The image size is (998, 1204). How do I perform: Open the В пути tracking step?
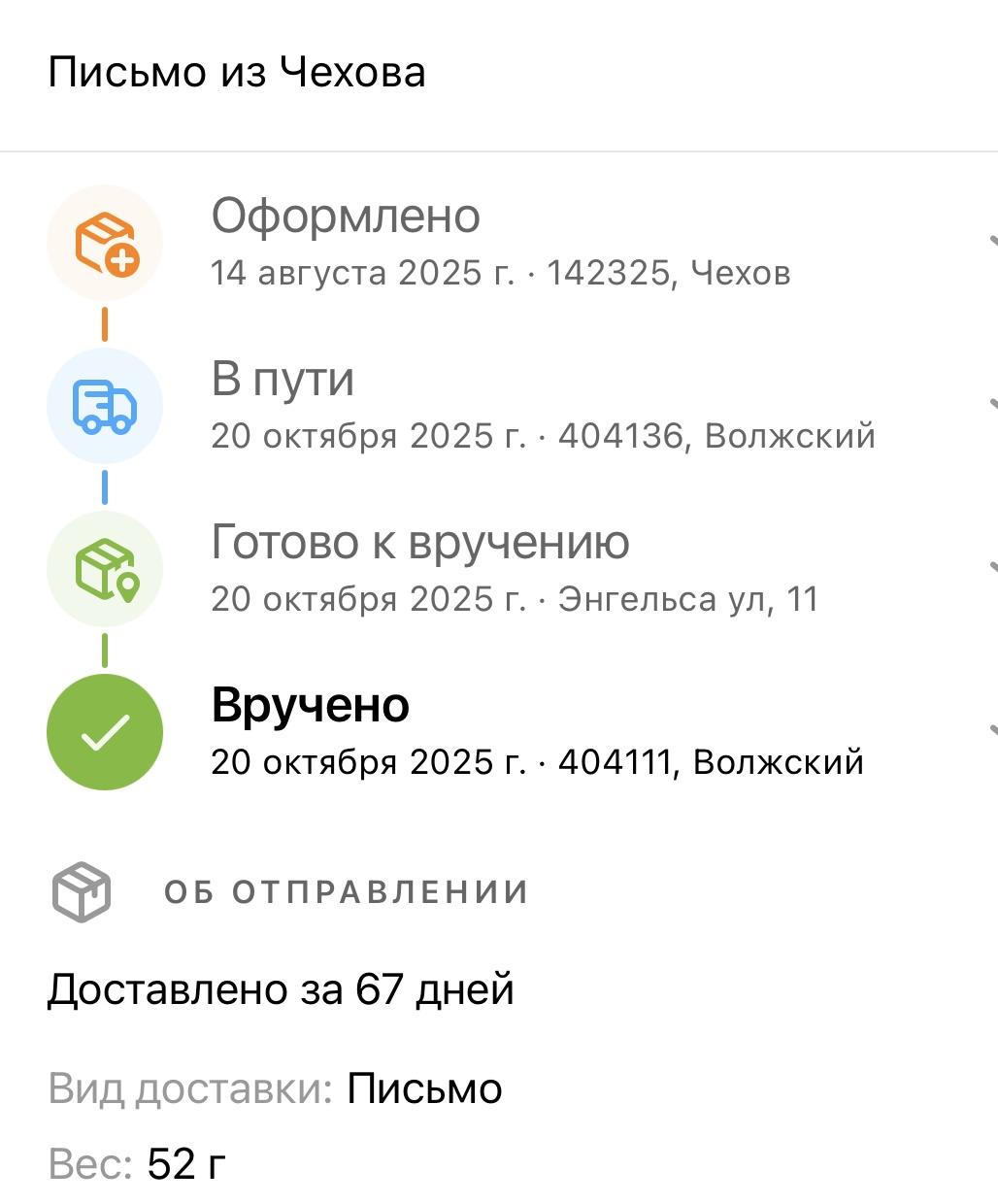(990, 405)
